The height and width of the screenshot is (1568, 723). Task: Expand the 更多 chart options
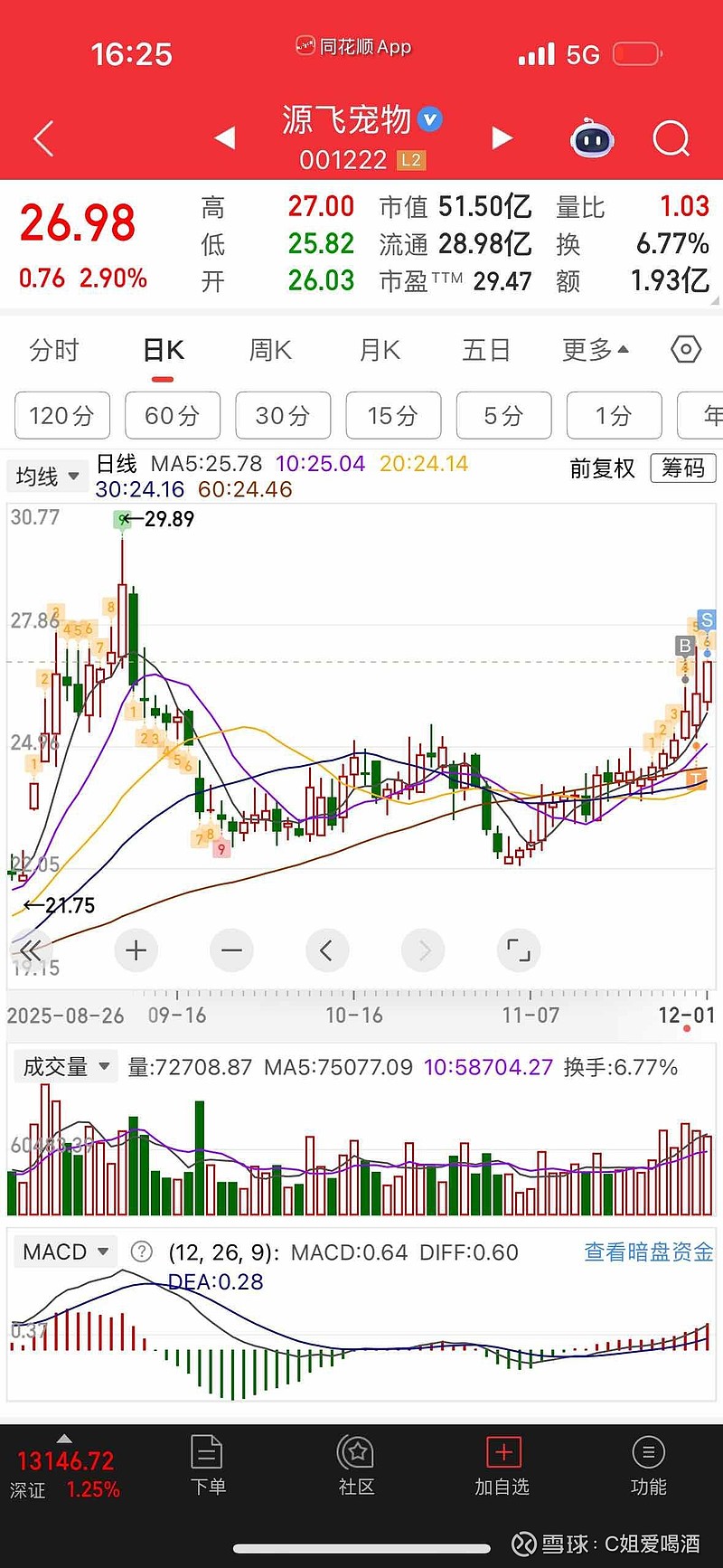[x=595, y=350]
